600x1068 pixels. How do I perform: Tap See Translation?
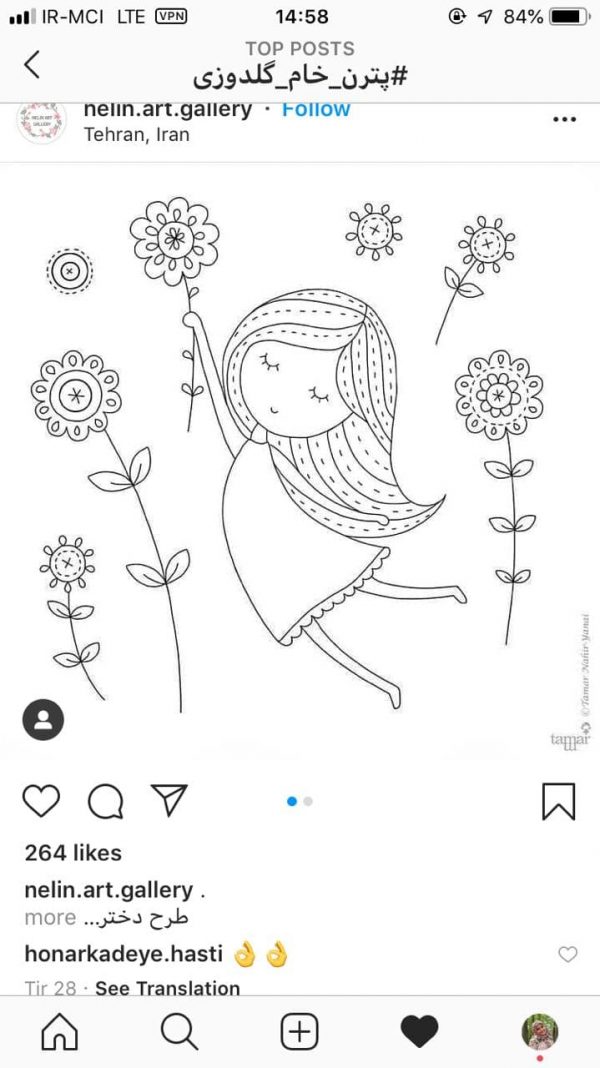[x=168, y=988]
